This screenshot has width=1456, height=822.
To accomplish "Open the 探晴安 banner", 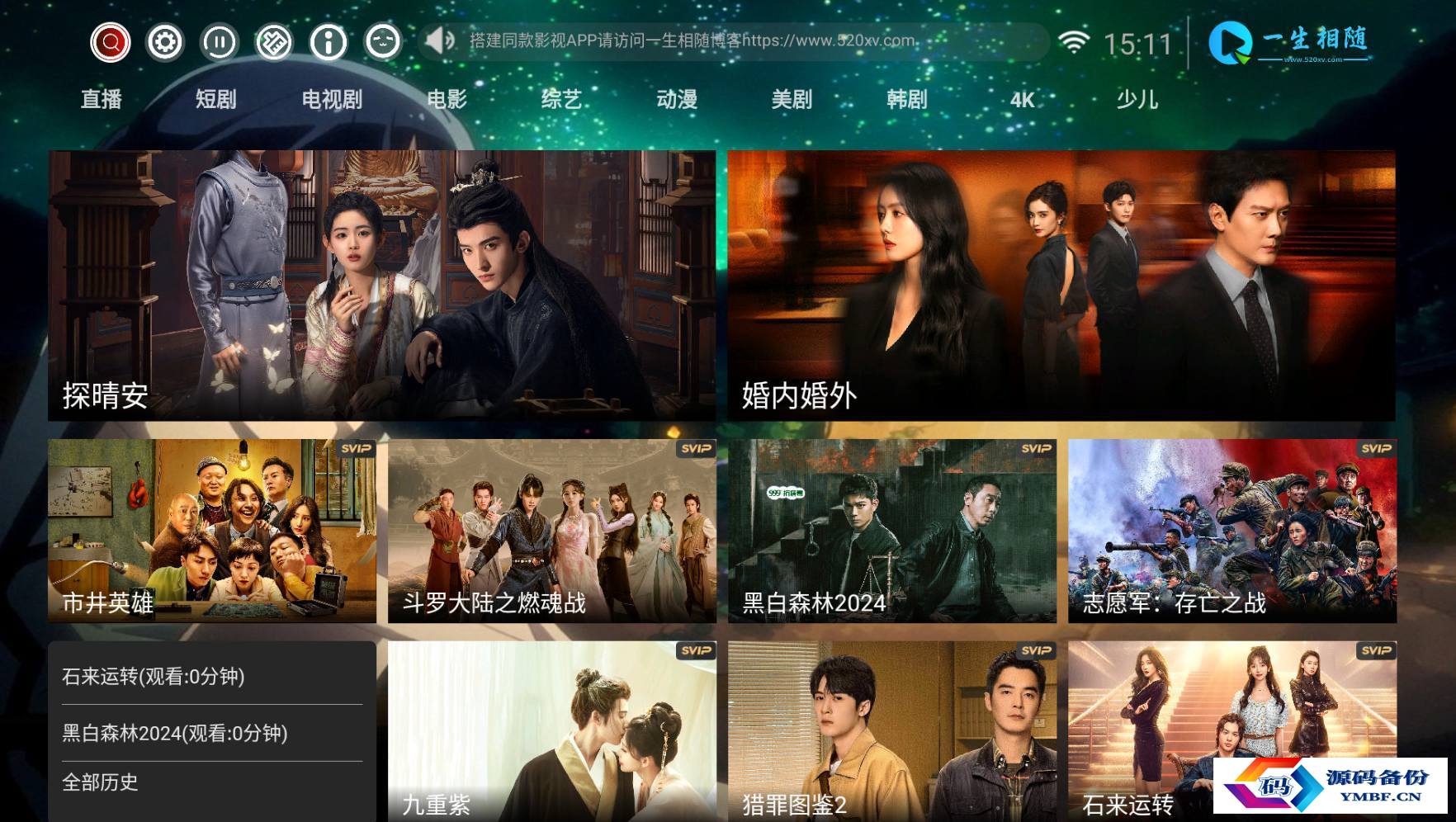I will tap(381, 285).
